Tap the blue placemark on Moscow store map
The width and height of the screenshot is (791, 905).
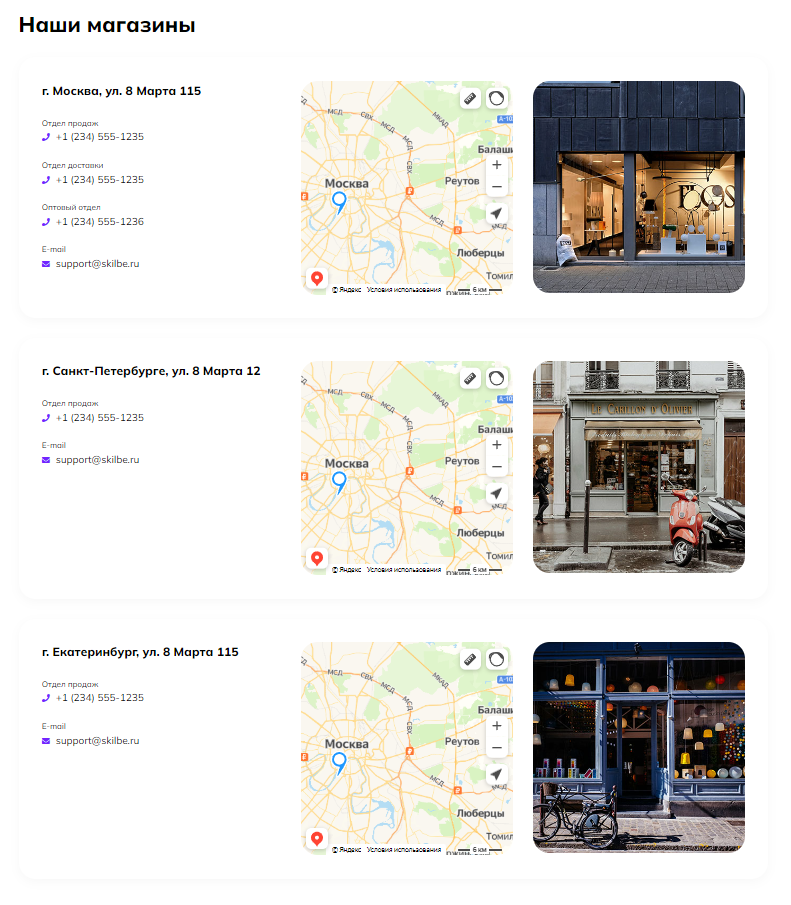(339, 202)
